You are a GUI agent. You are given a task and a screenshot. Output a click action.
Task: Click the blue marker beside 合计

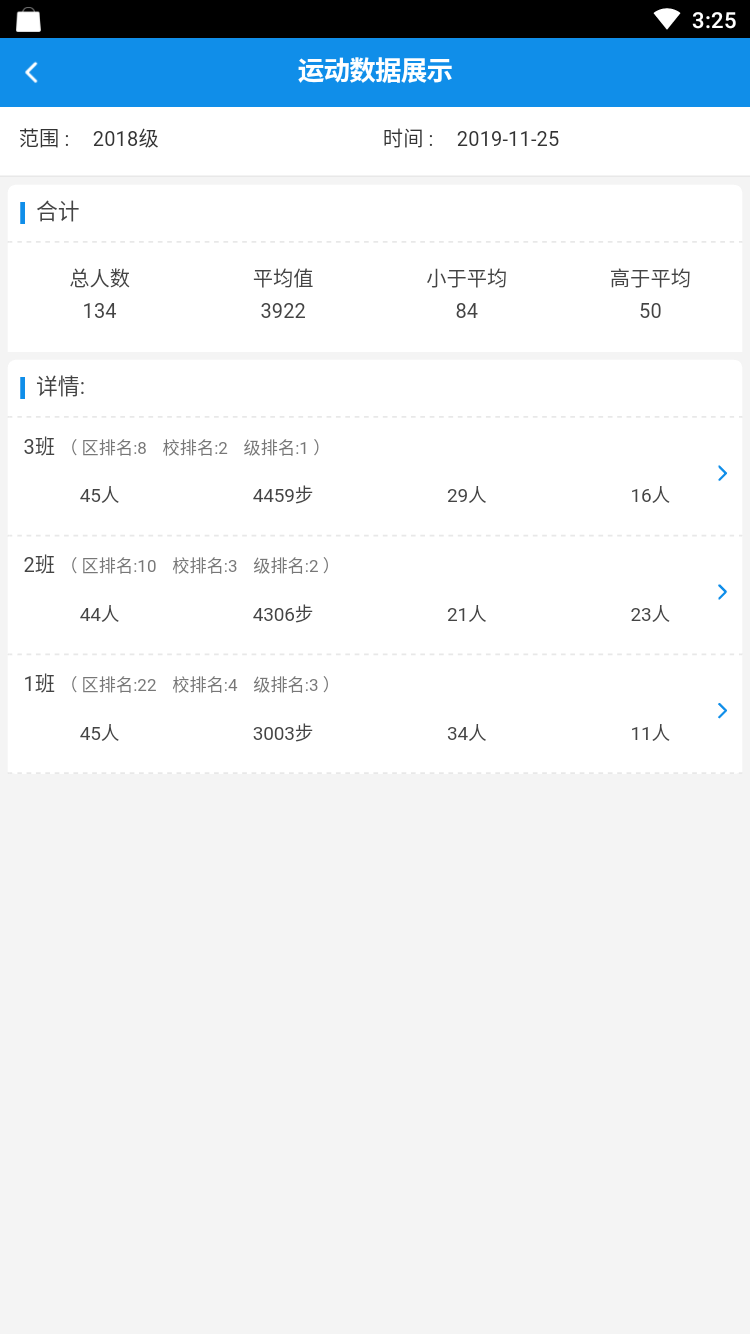pos(22,212)
